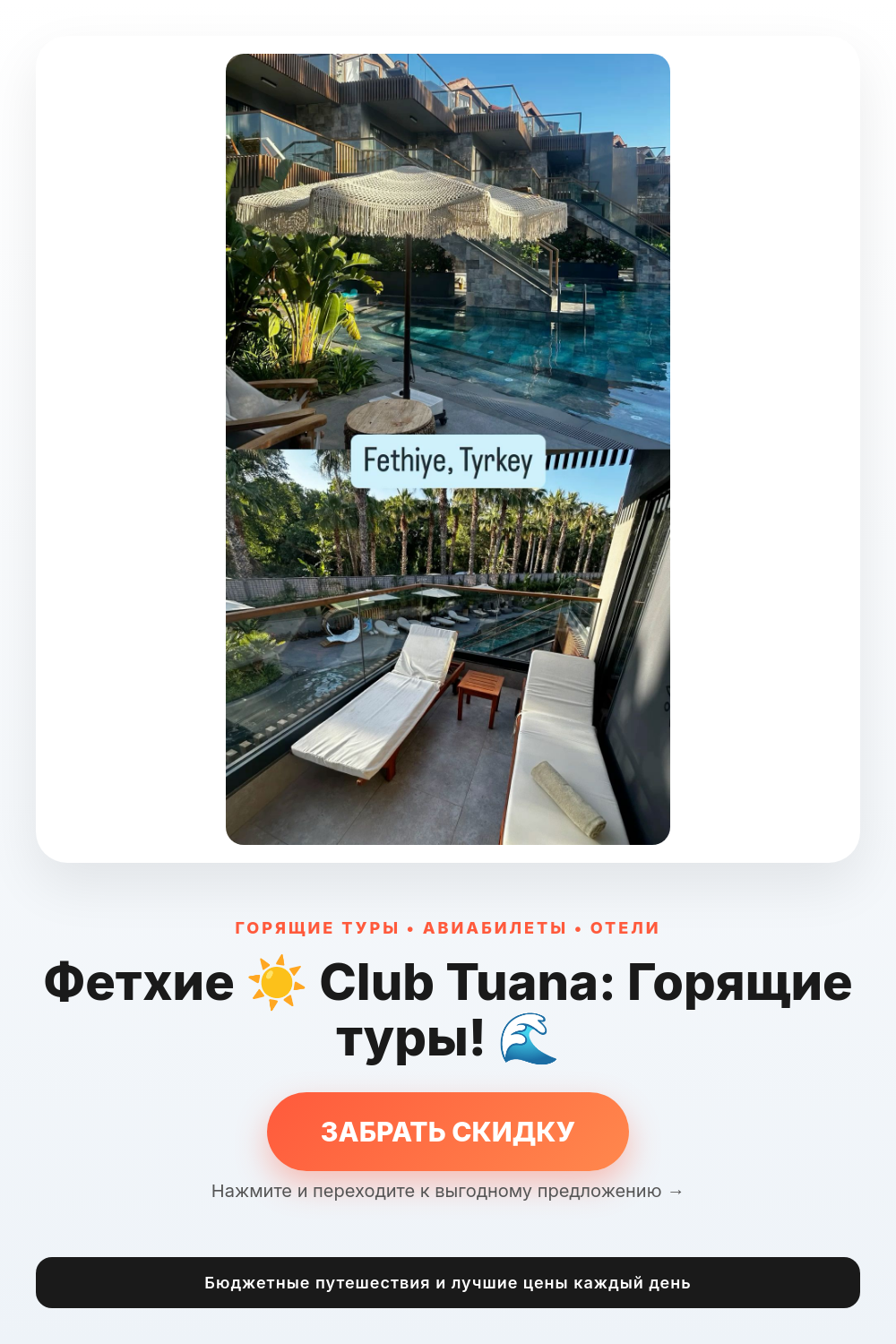Open the Fethiye hotel photo card
The height and width of the screenshot is (1344, 896).
(x=448, y=449)
